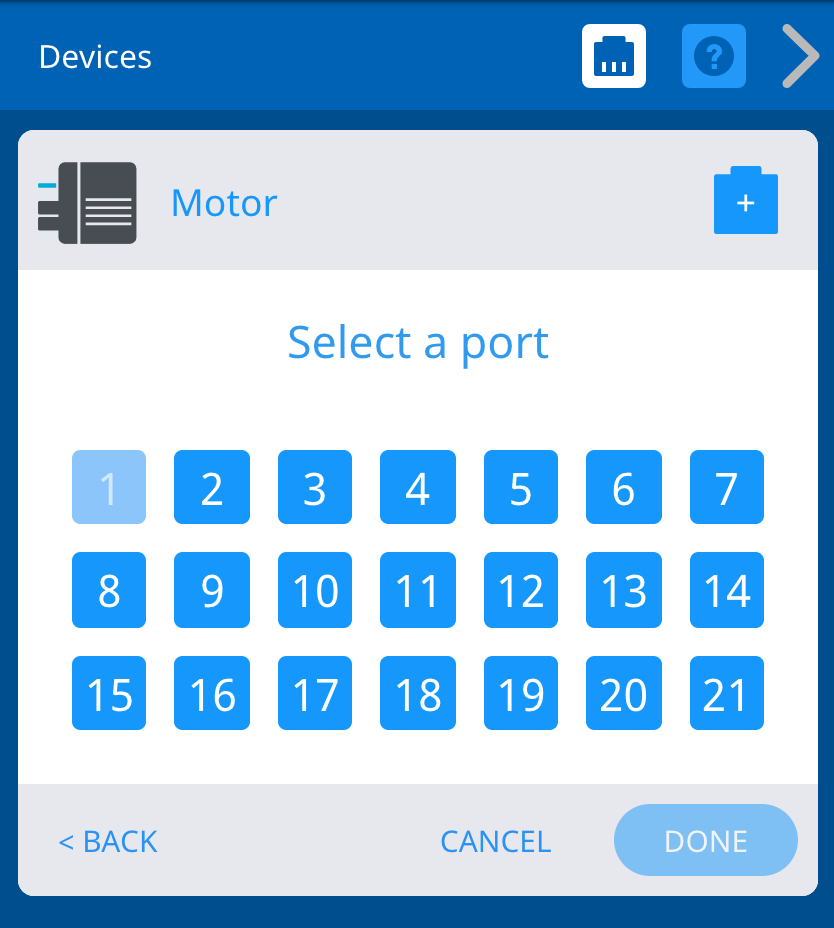Cancel port selection
This screenshot has width=834, height=928.
point(495,841)
